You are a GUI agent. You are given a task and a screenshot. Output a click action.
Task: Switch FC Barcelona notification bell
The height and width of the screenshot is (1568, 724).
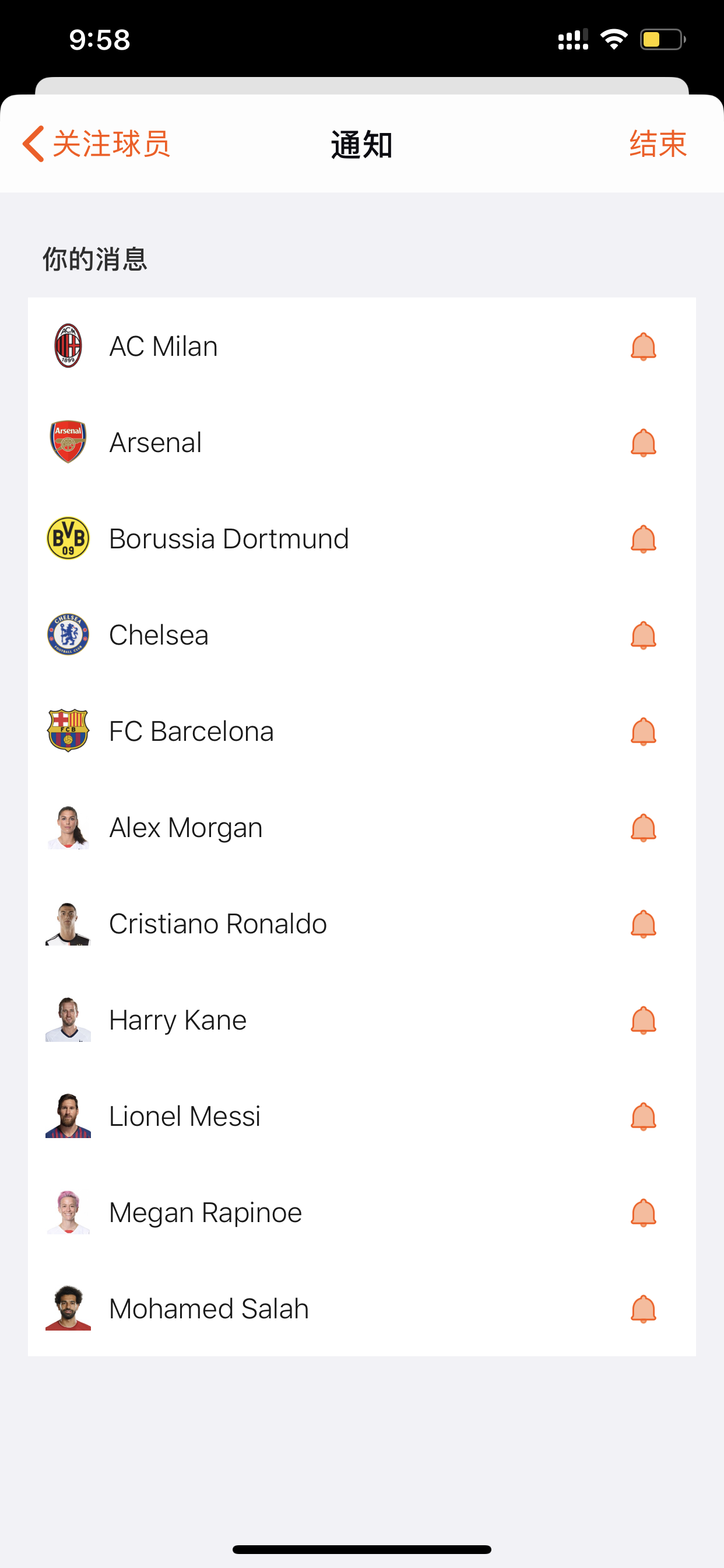pyautogui.click(x=643, y=731)
